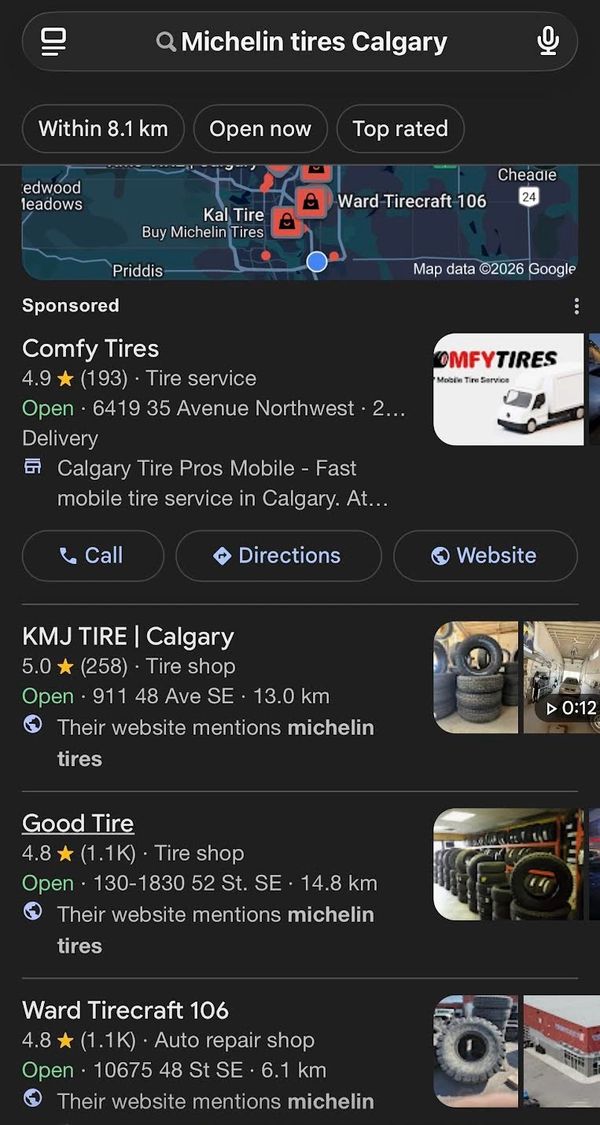This screenshot has height=1125, width=600.
Task: View the KMJ TIRE stacked tires photo
Action: (x=475, y=677)
